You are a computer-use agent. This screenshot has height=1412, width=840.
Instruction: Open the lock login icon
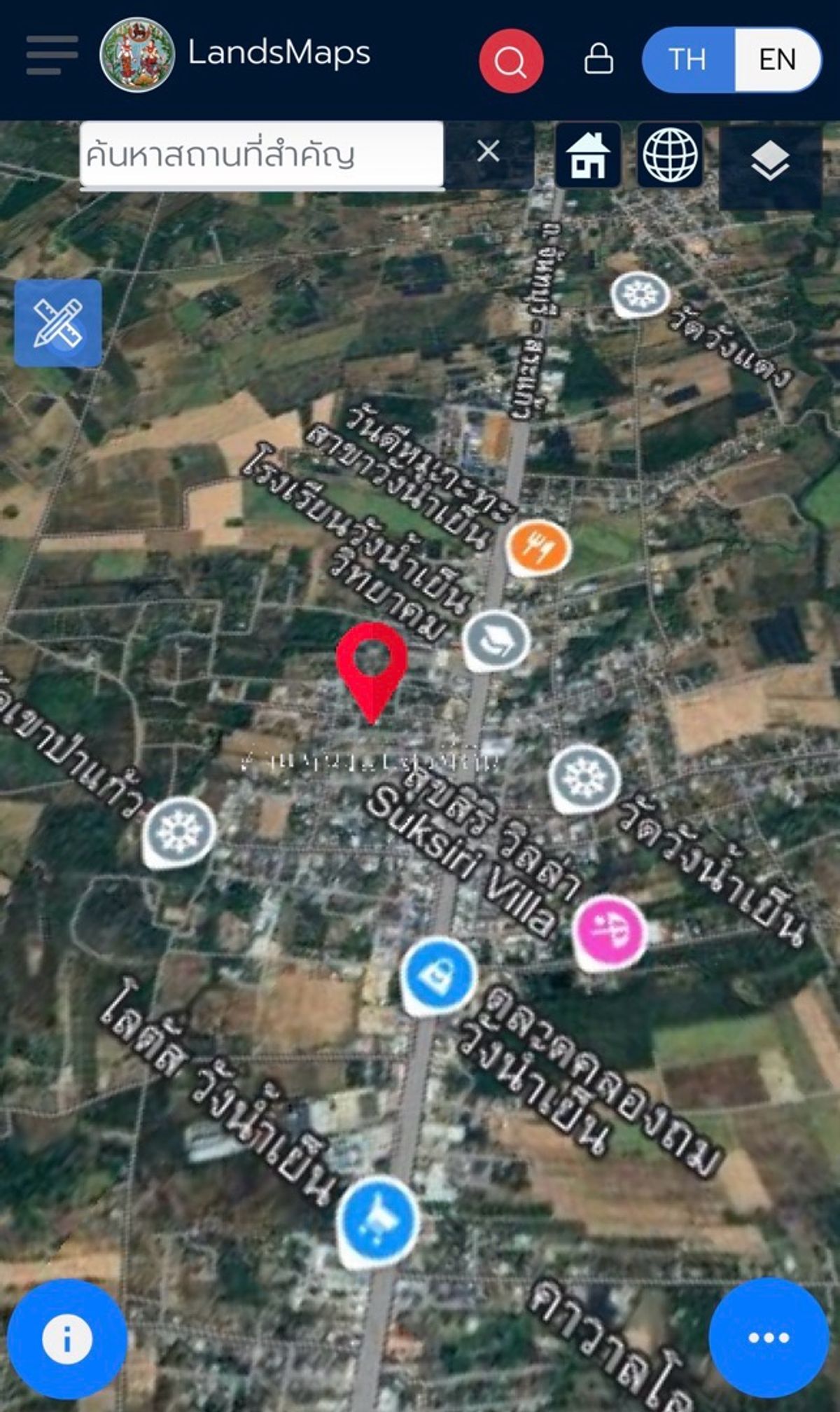tap(598, 59)
